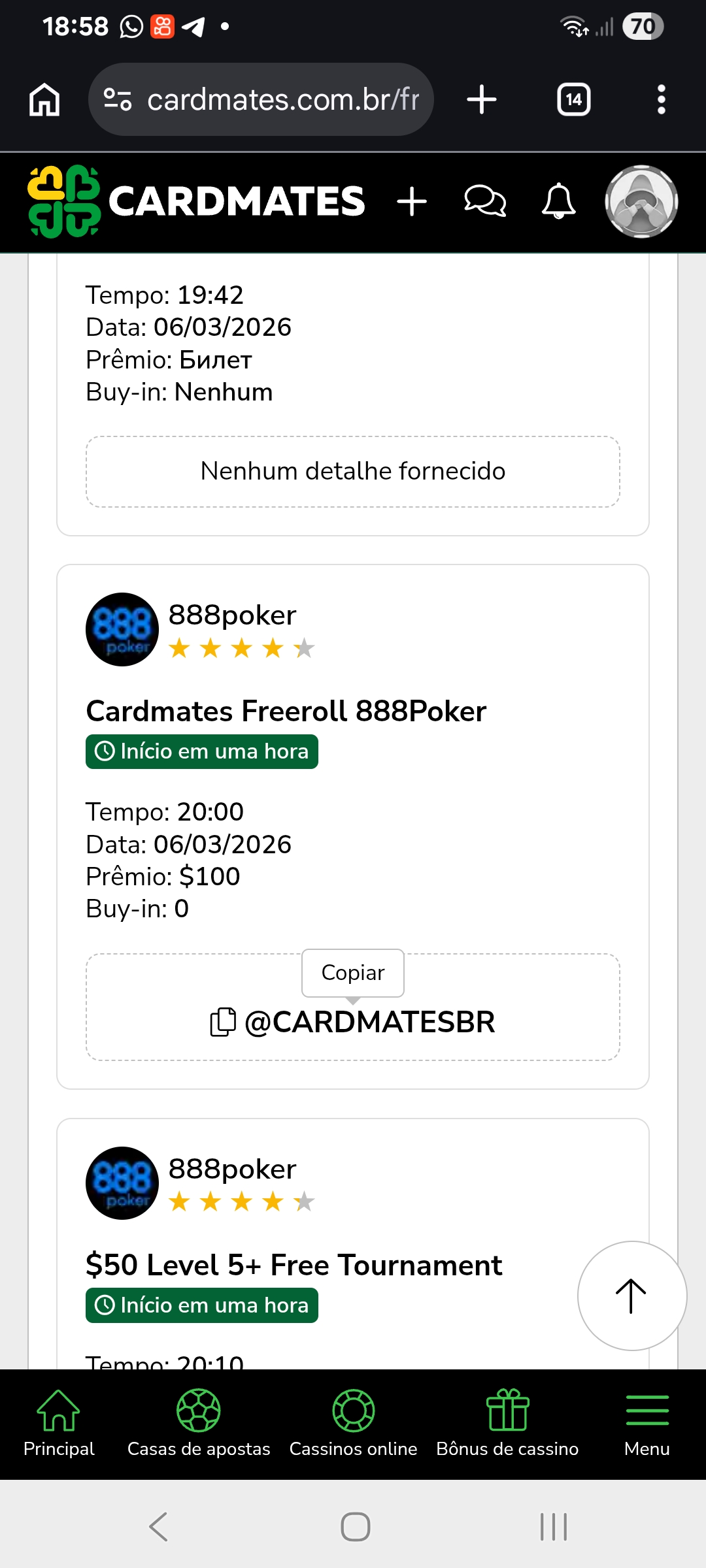This screenshot has height=1568, width=706.
Task: Open the Cardmates Freeroll 888Poker tournament
Action: point(286,711)
